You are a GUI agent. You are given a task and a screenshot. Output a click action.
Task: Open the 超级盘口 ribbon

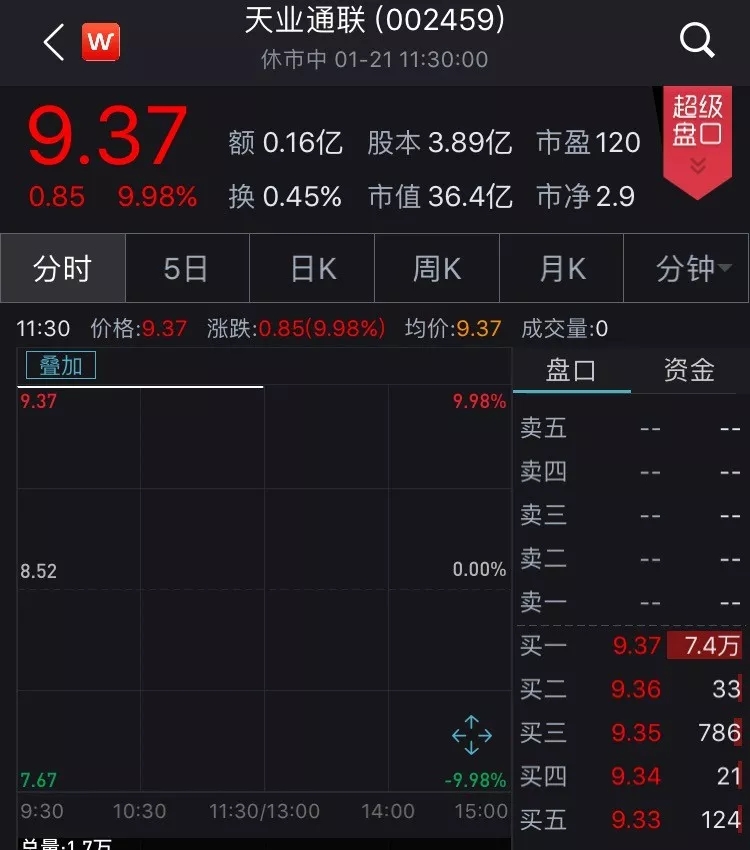click(697, 135)
